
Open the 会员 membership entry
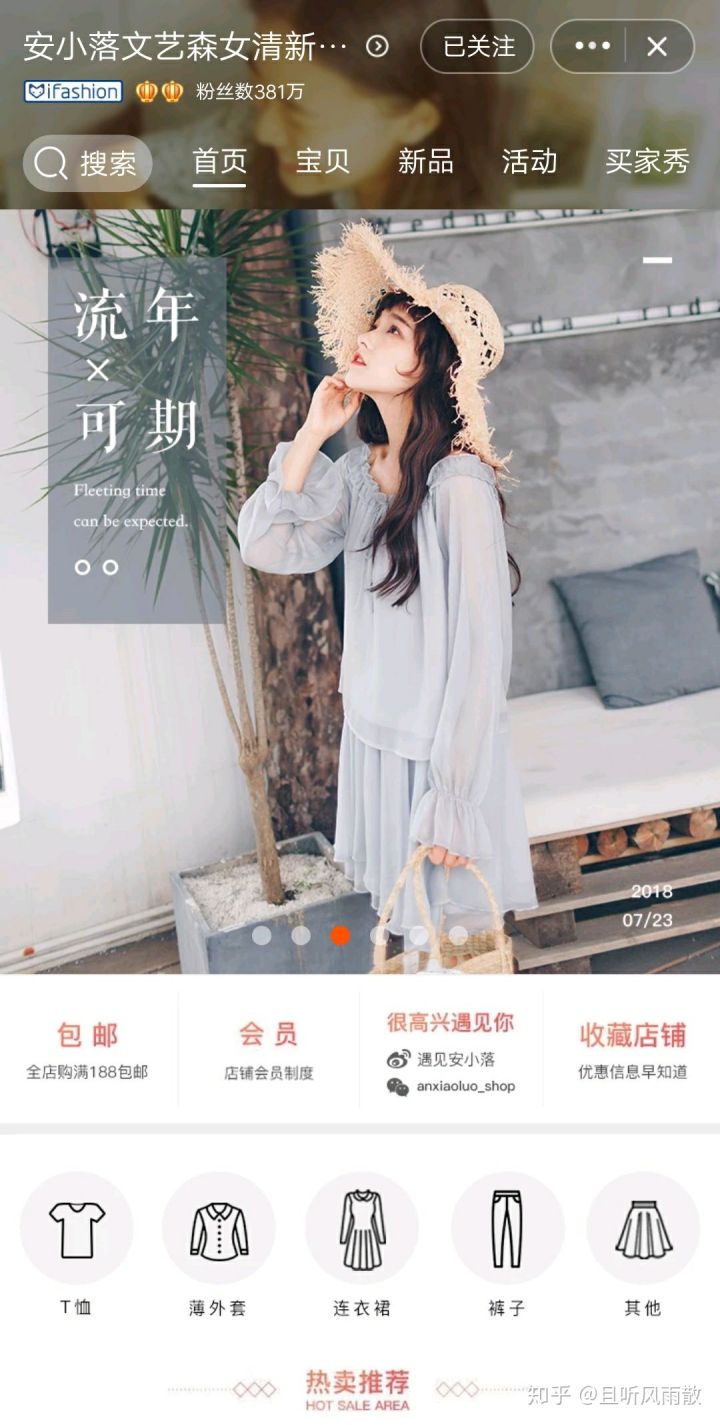(x=268, y=1049)
